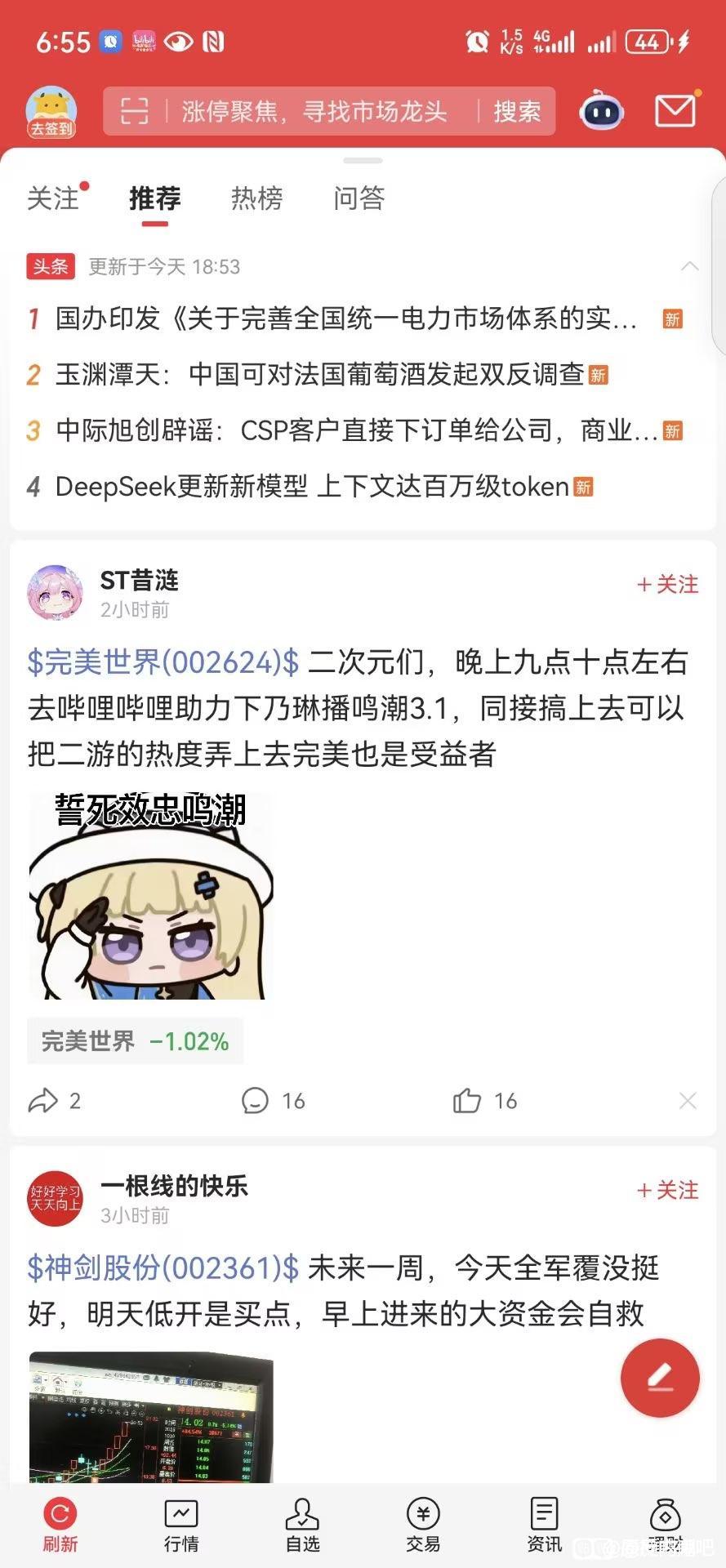Open the $完美世界(002624)$ stock link

pyautogui.click(x=163, y=662)
